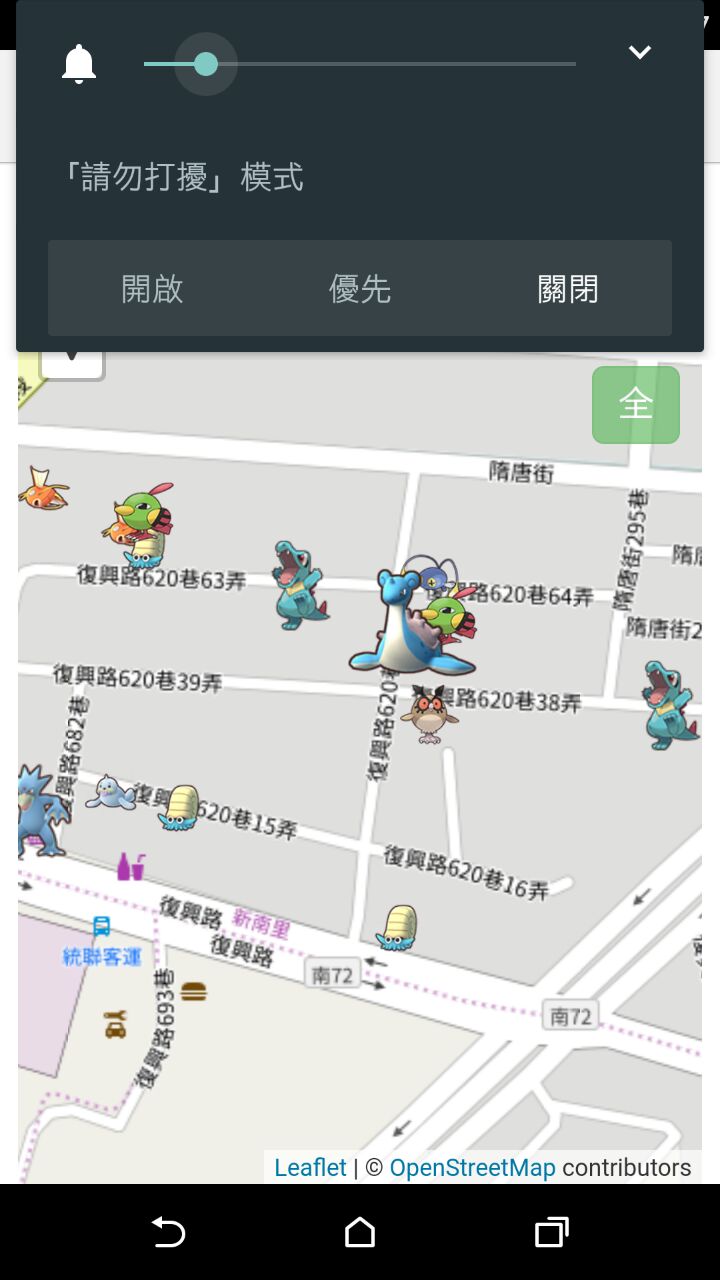Tap the green 全 button on the map

(636, 405)
